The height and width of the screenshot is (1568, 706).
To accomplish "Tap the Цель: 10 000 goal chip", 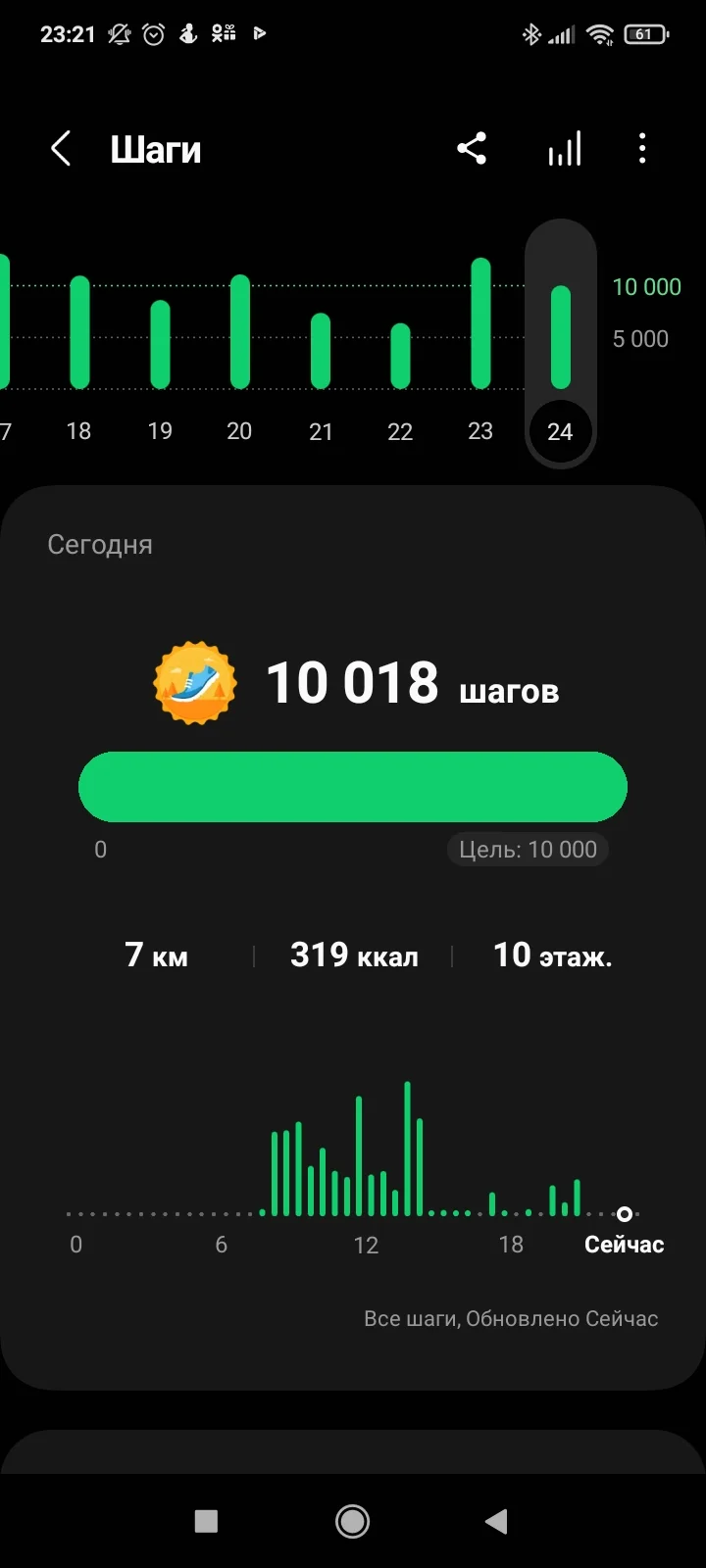I will 528,850.
